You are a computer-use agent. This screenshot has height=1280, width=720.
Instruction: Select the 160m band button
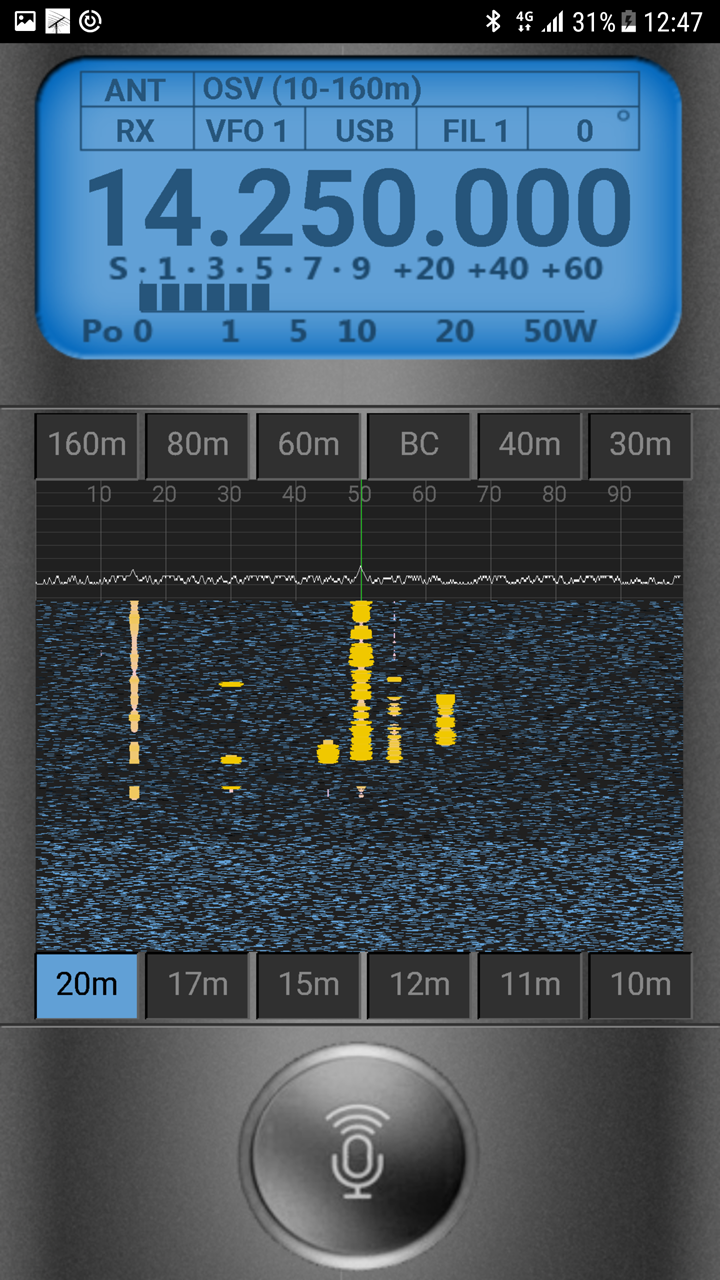87,445
